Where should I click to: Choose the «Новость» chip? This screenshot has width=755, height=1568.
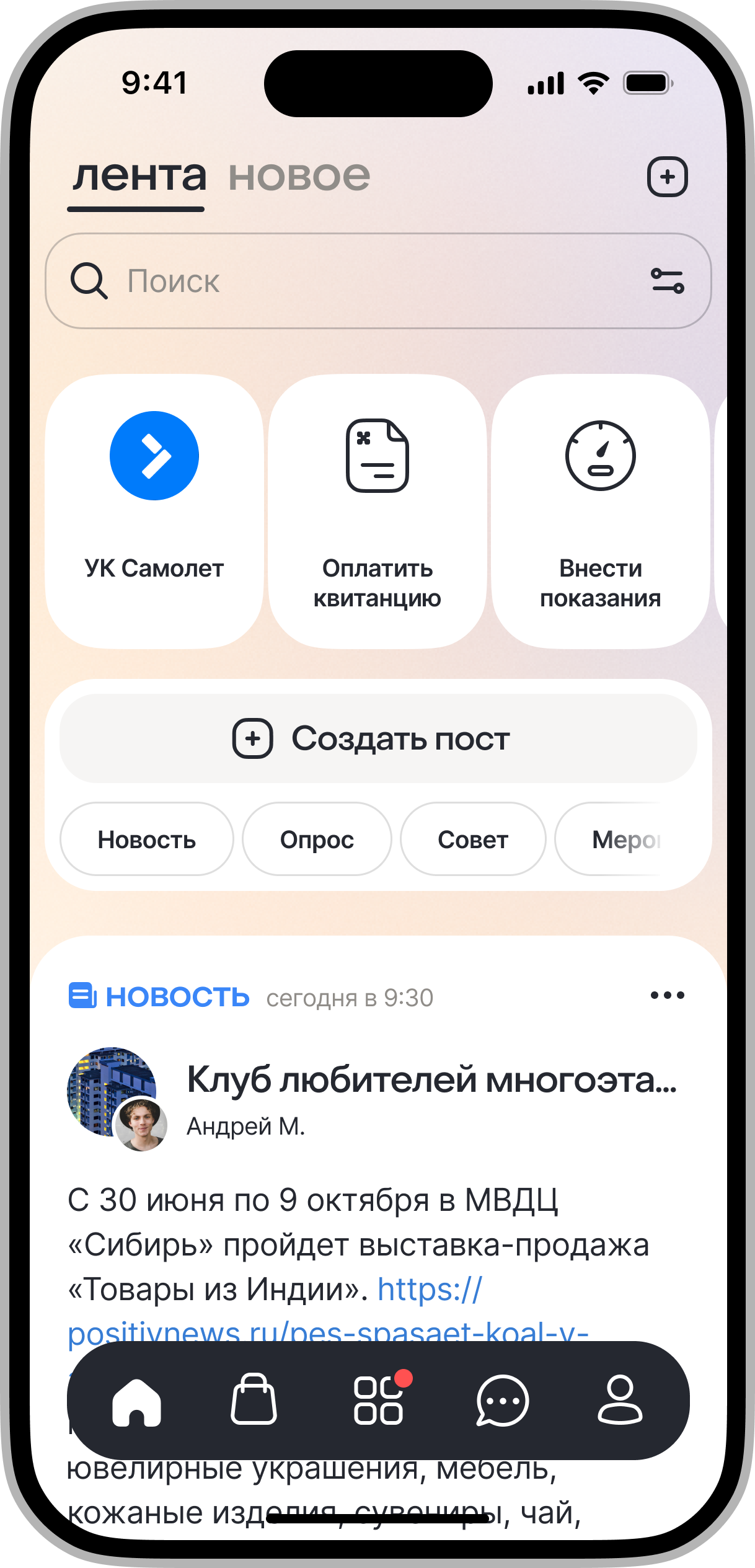tap(147, 839)
